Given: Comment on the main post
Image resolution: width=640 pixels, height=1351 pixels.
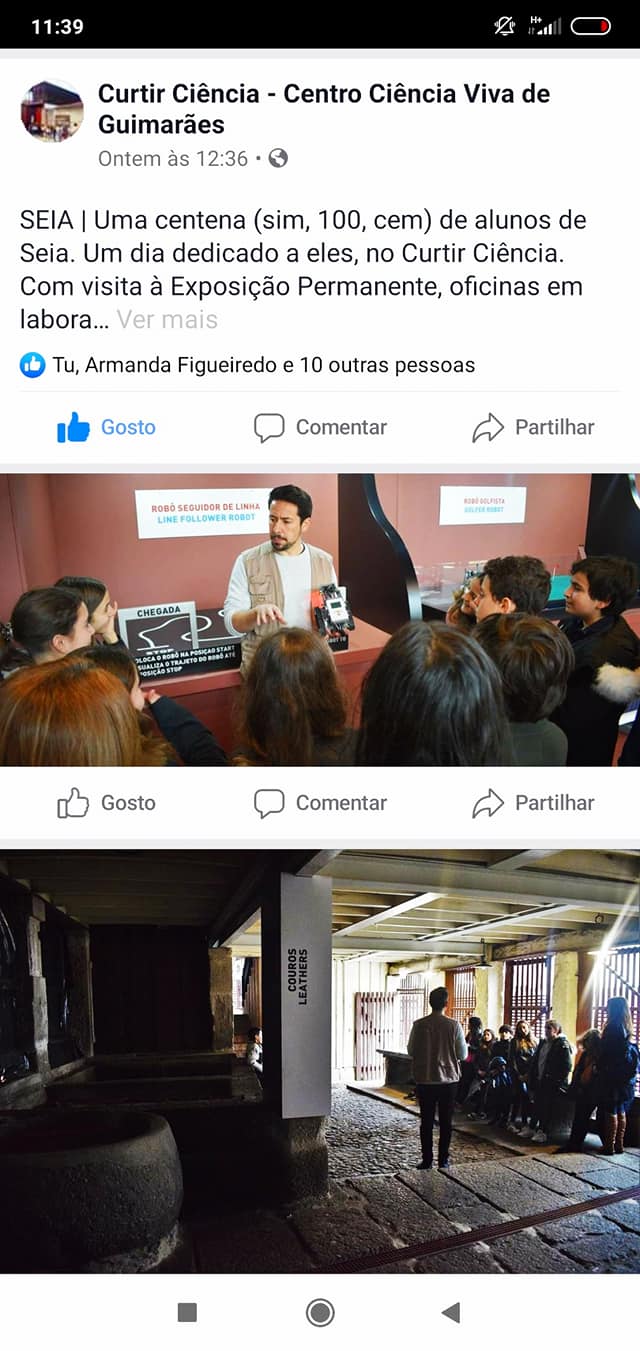Looking at the screenshot, I should tap(320, 428).
